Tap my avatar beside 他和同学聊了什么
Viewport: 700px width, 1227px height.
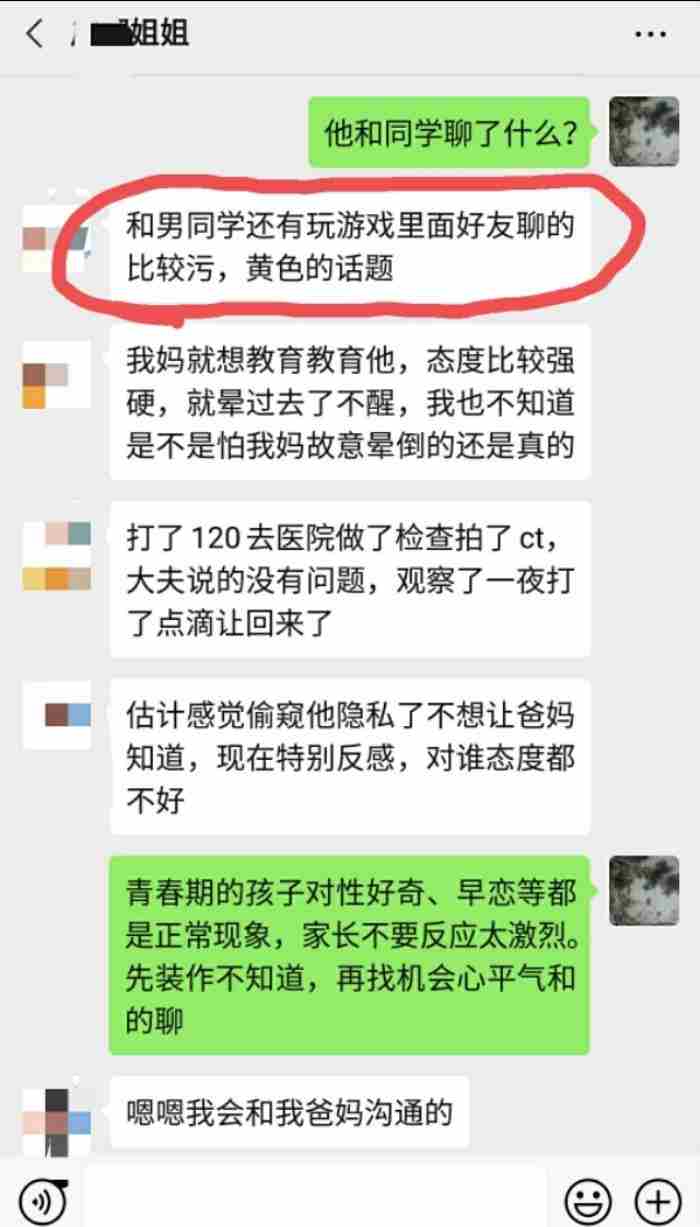tap(644, 132)
